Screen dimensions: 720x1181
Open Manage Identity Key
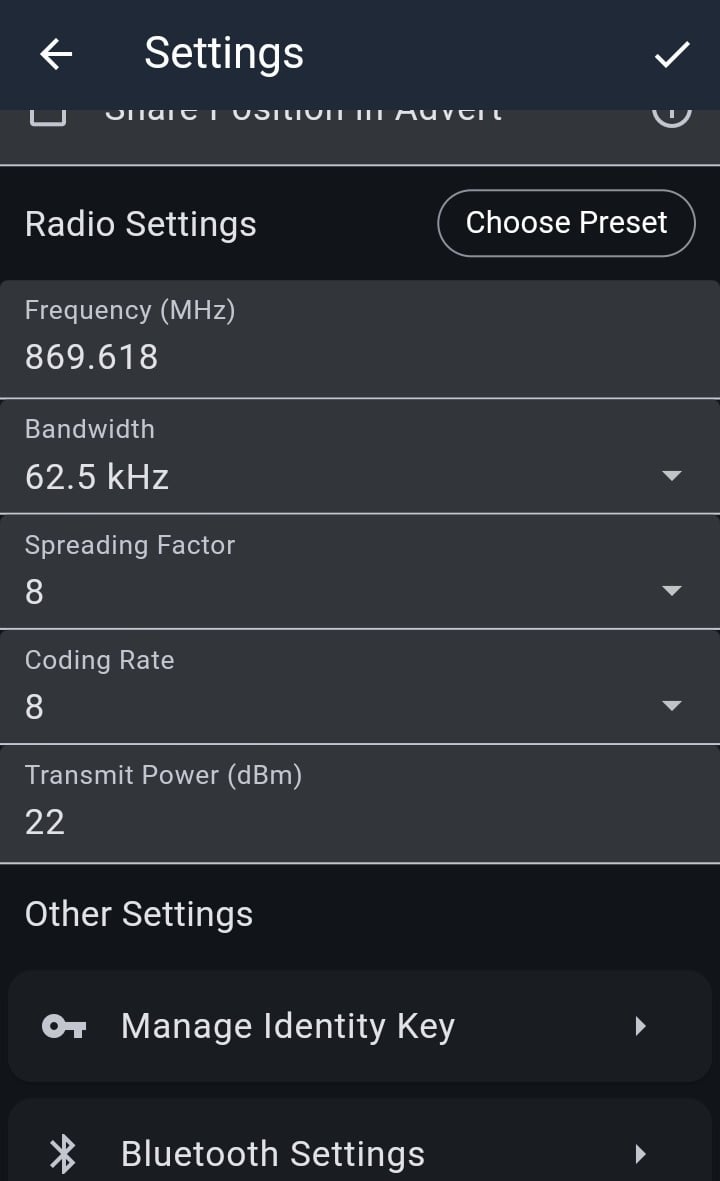(360, 1026)
